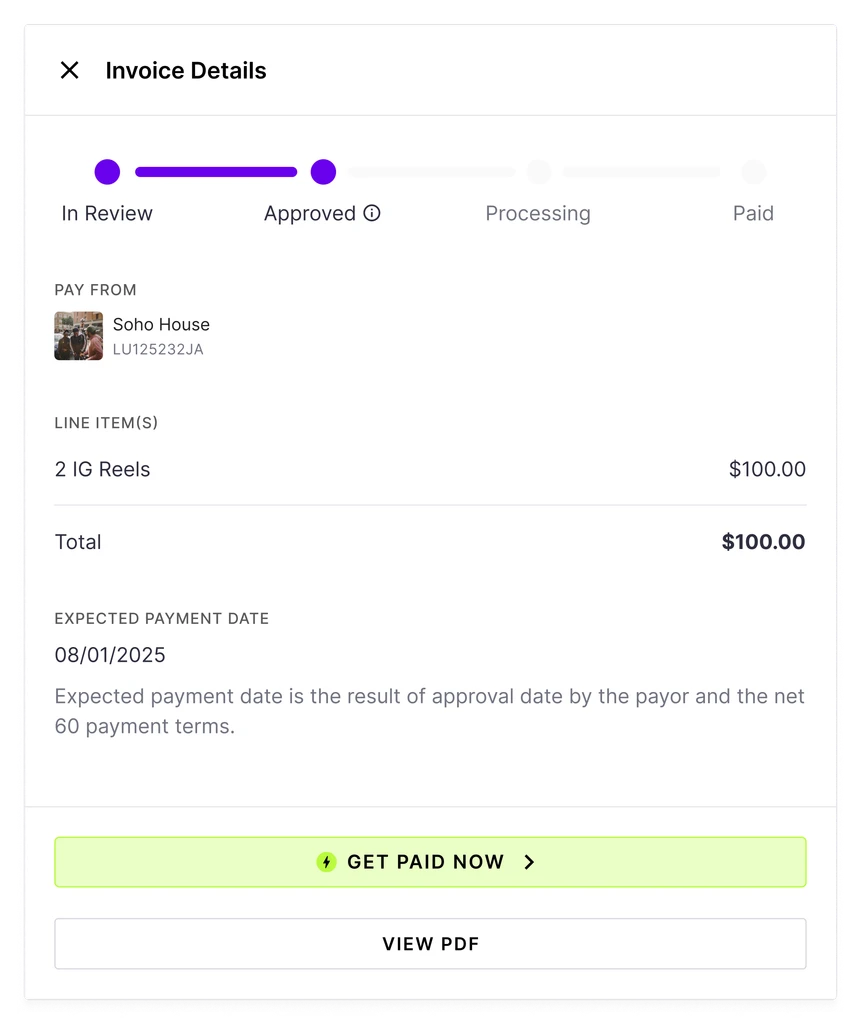Click the Processing stage label
This screenshot has width=861, height=1024.
click(x=538, y=213)
